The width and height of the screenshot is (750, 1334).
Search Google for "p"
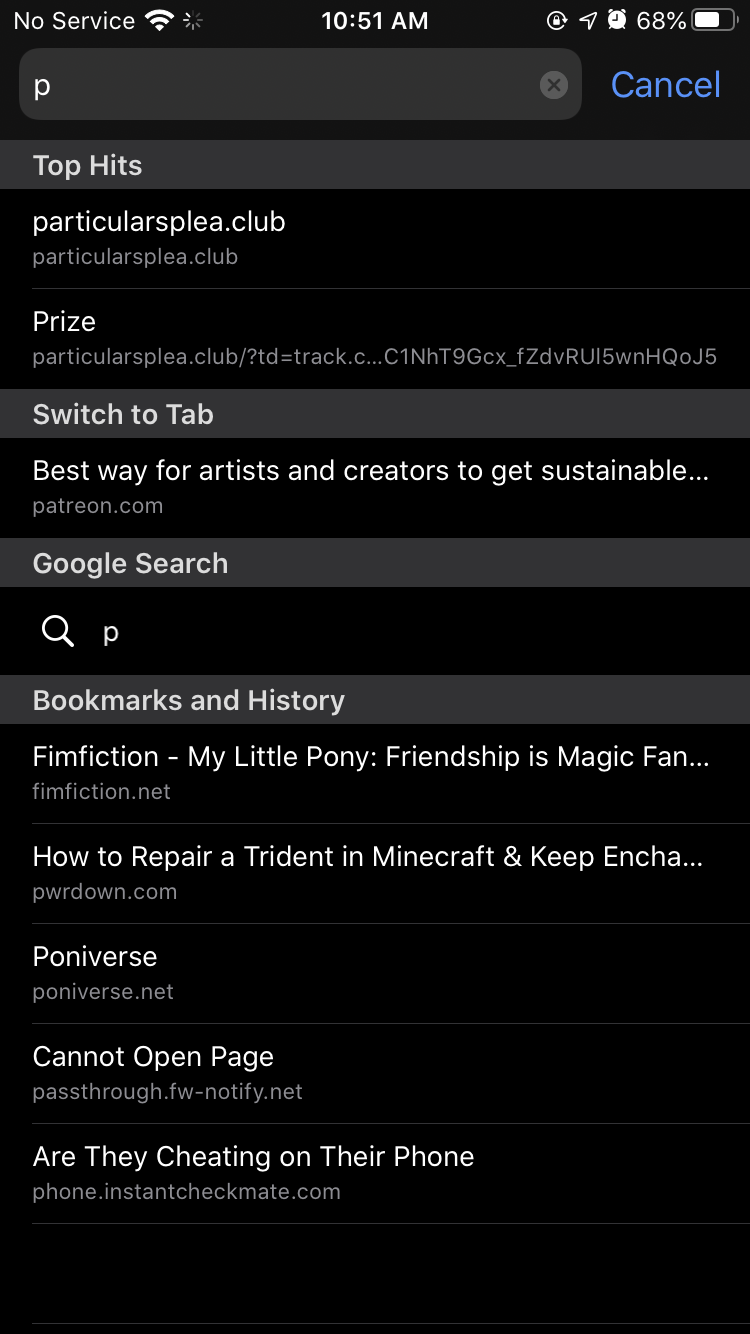point(375,631)
